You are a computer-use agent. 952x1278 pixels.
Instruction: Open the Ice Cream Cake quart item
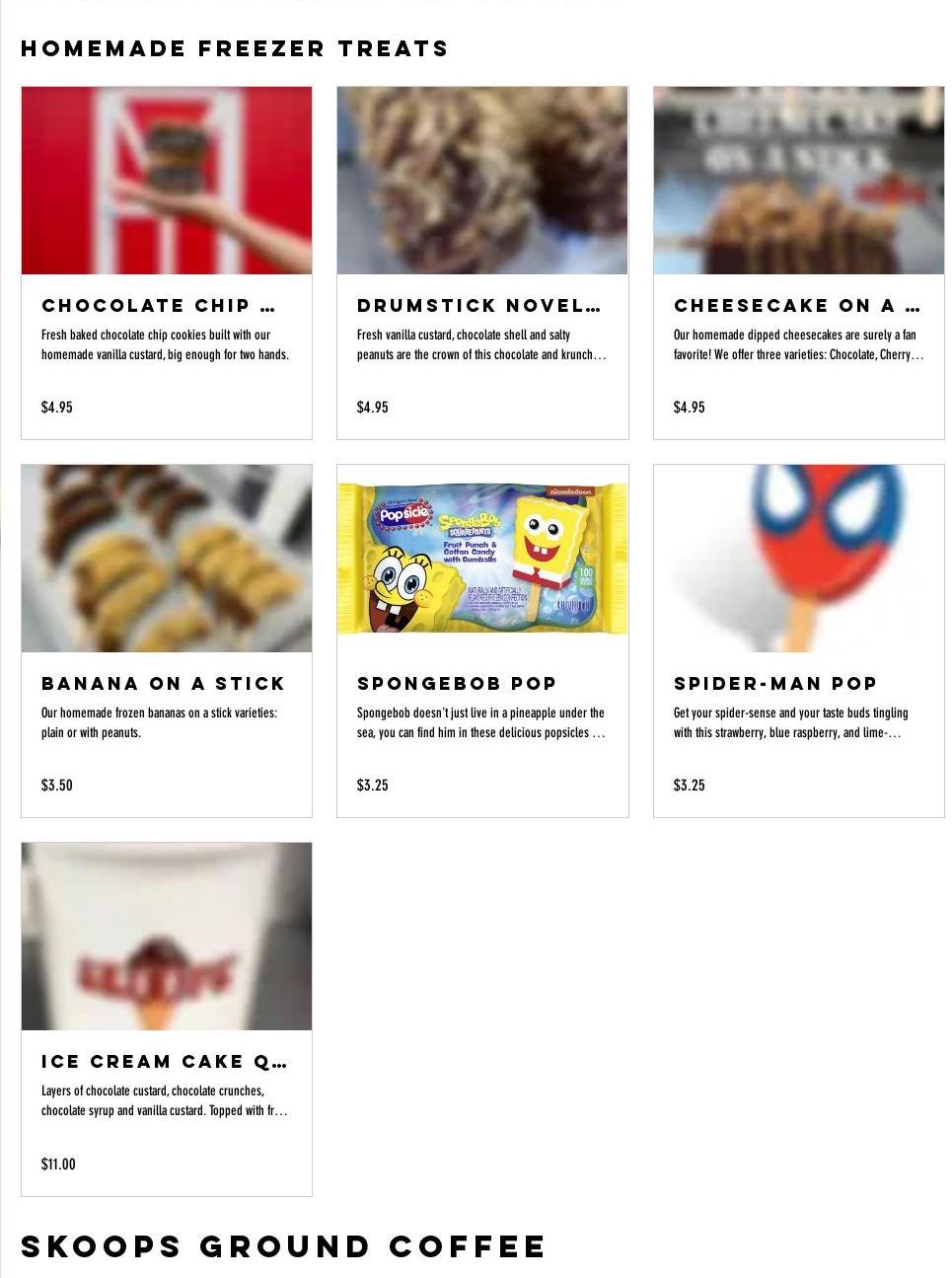pos(166,1018)
